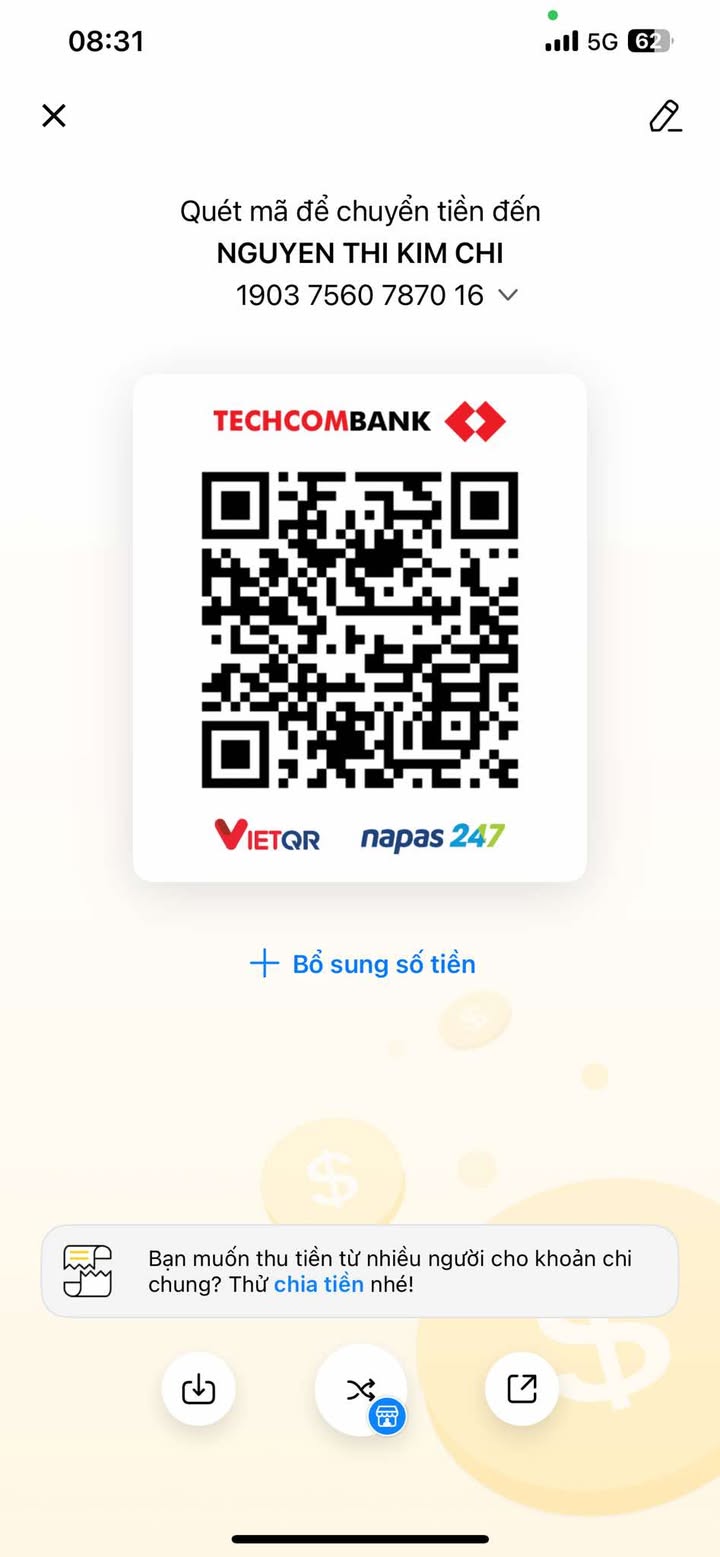The width and height of the screenshot is (720, 1557).
Task: Share the QR code
Action: (x=521, y=1389)
